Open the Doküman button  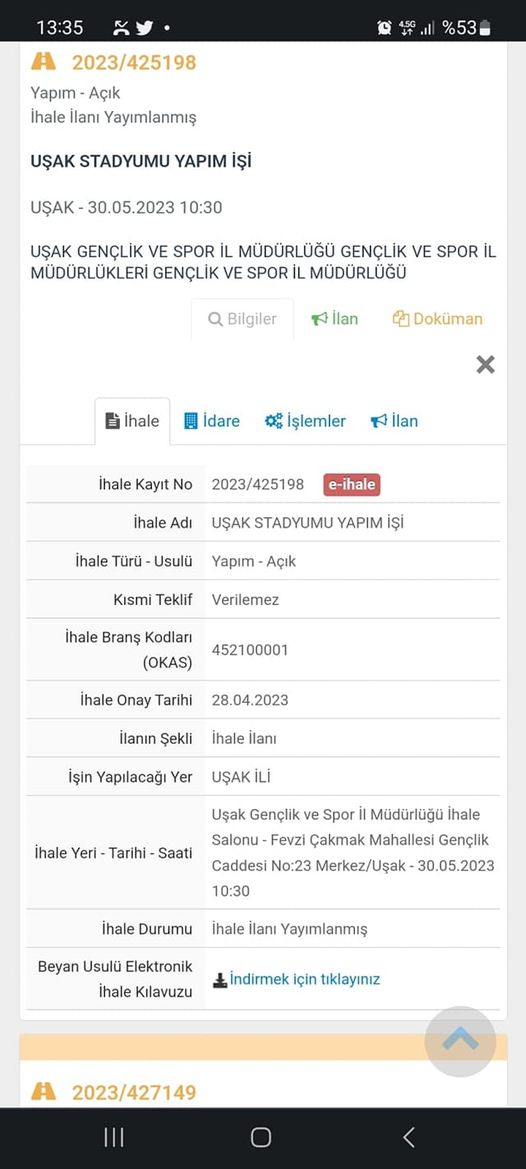coord(437,319)
